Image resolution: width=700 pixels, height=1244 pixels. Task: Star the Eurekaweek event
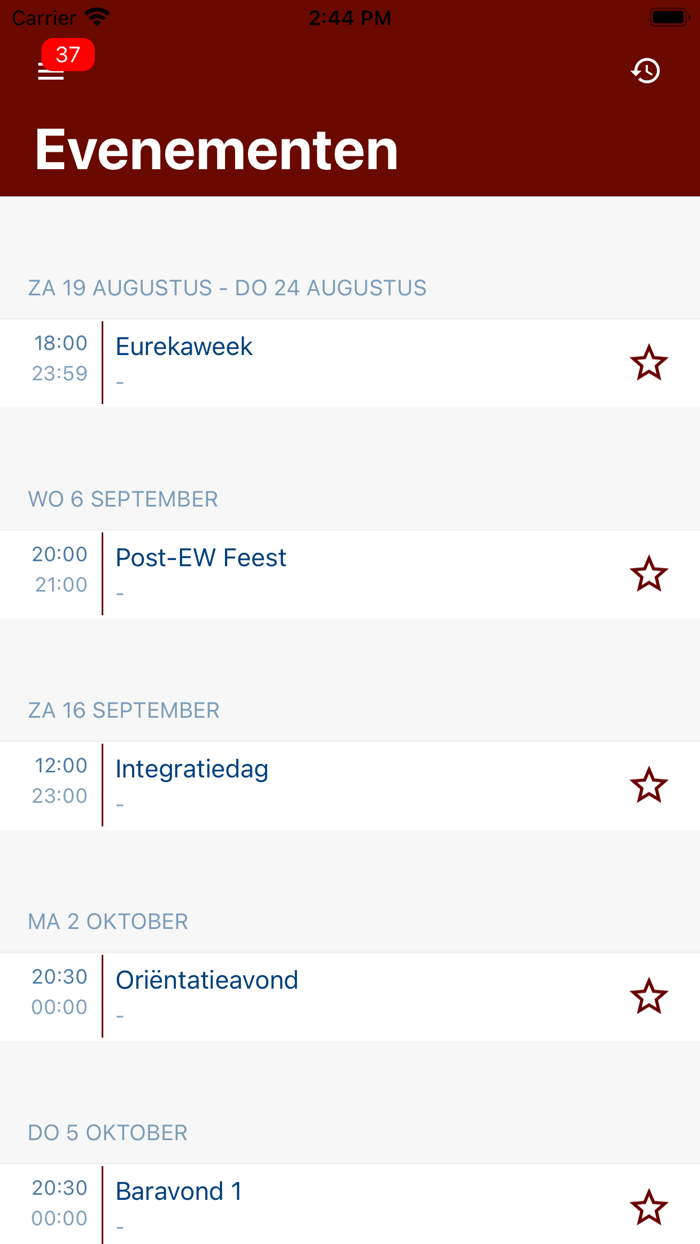tap(649, 363)
